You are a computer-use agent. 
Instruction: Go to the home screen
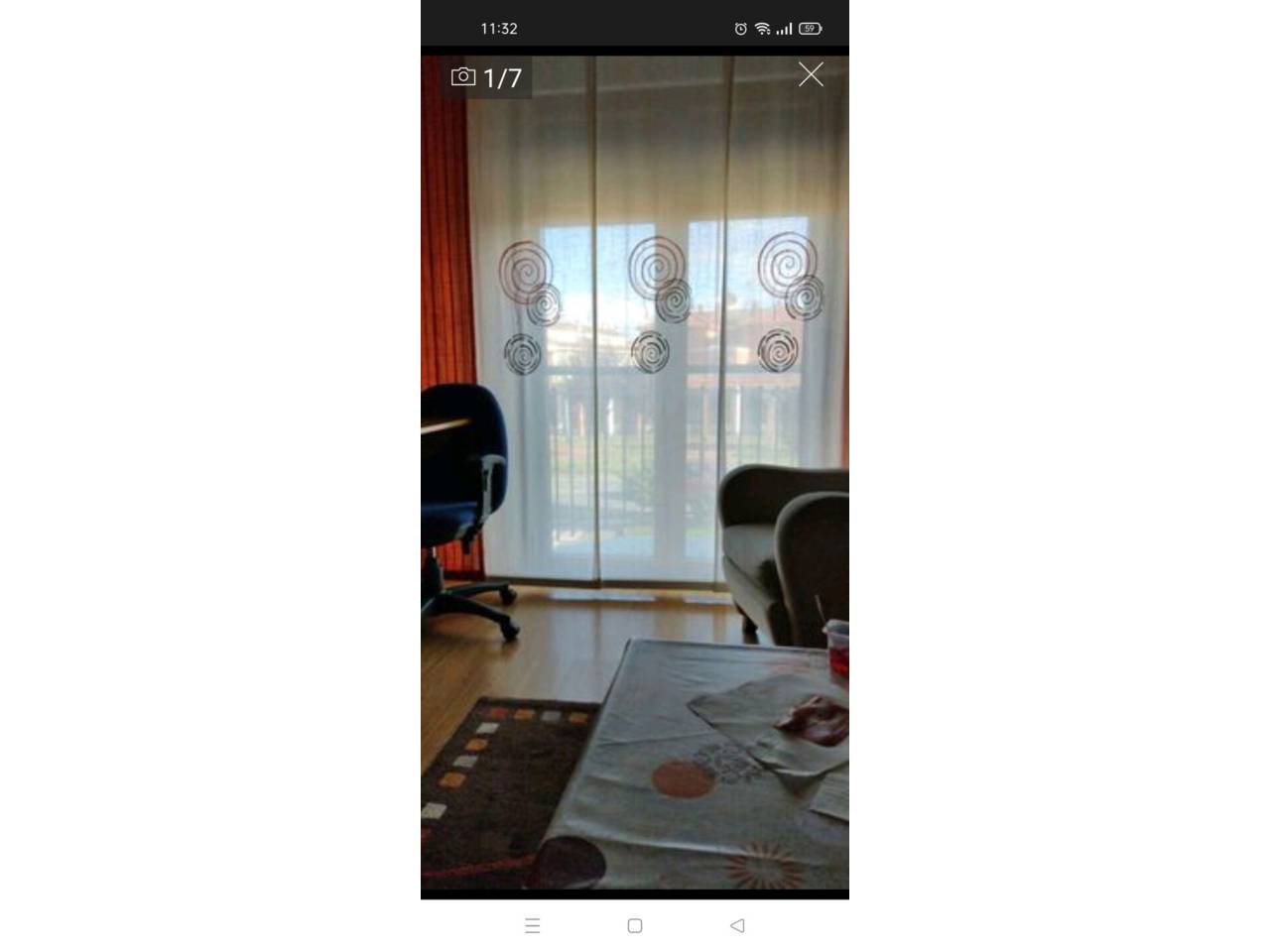tap(635, 925)
